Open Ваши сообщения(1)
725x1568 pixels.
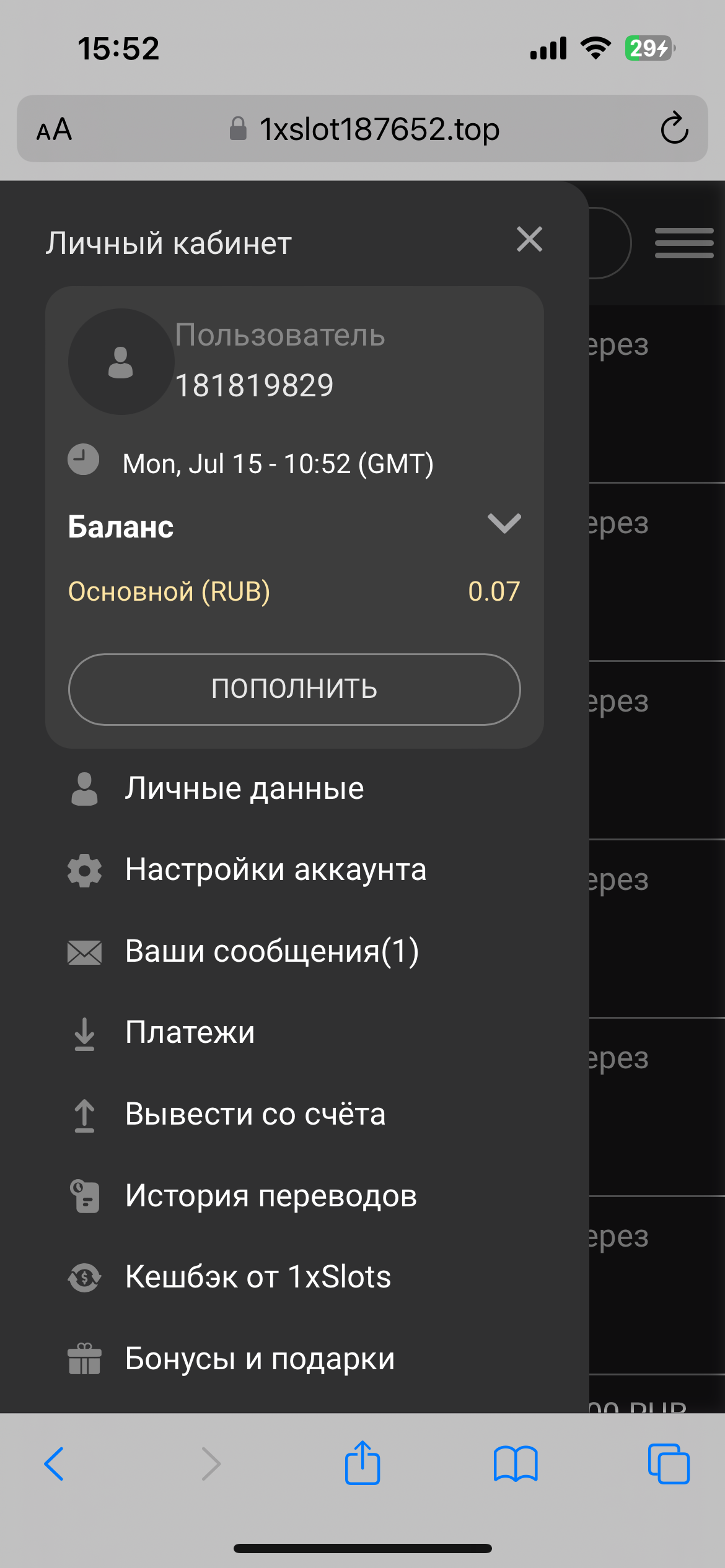tap(271, 951)
